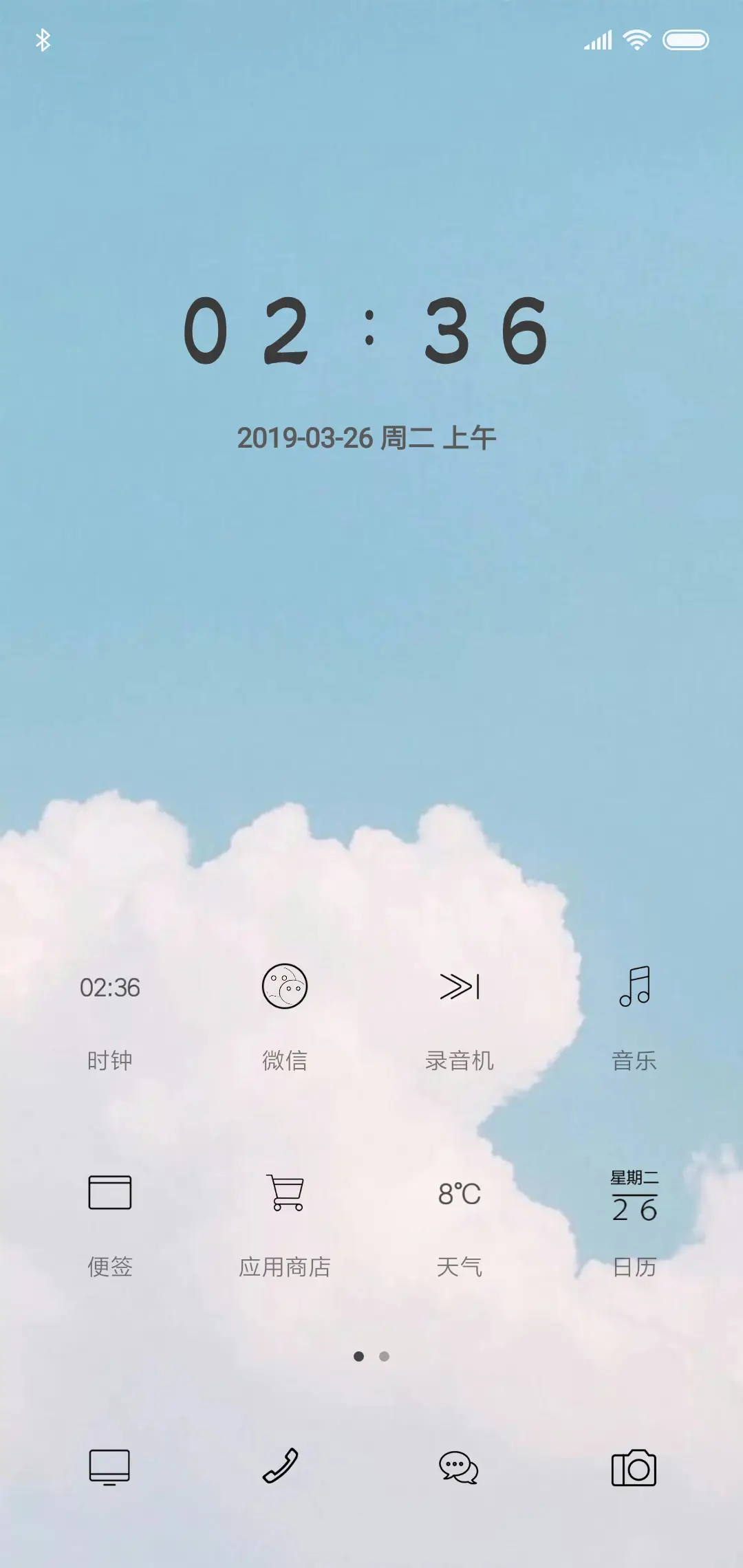Open the messaging app in the dock

(x=460, y=1469)
